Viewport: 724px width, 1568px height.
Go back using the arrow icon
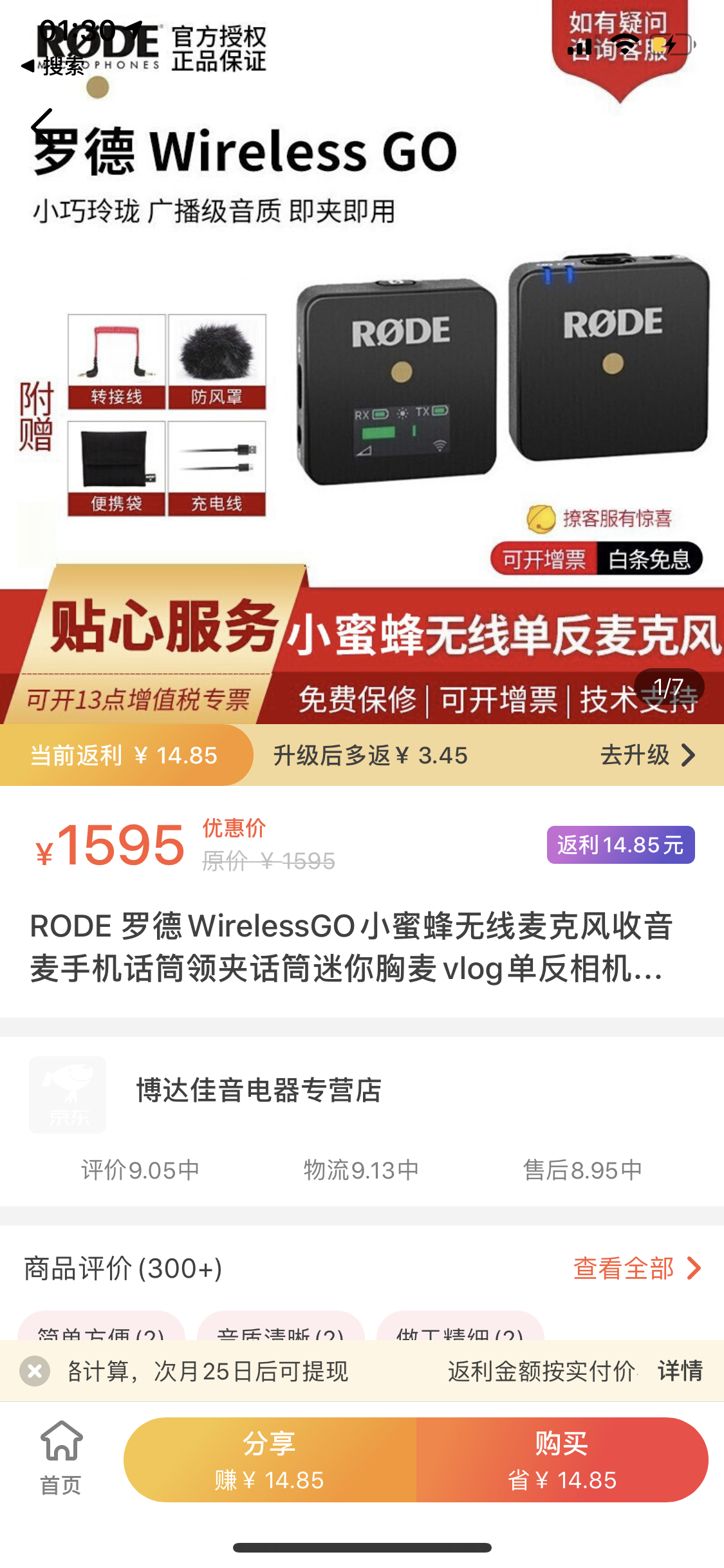coord(42,126)
